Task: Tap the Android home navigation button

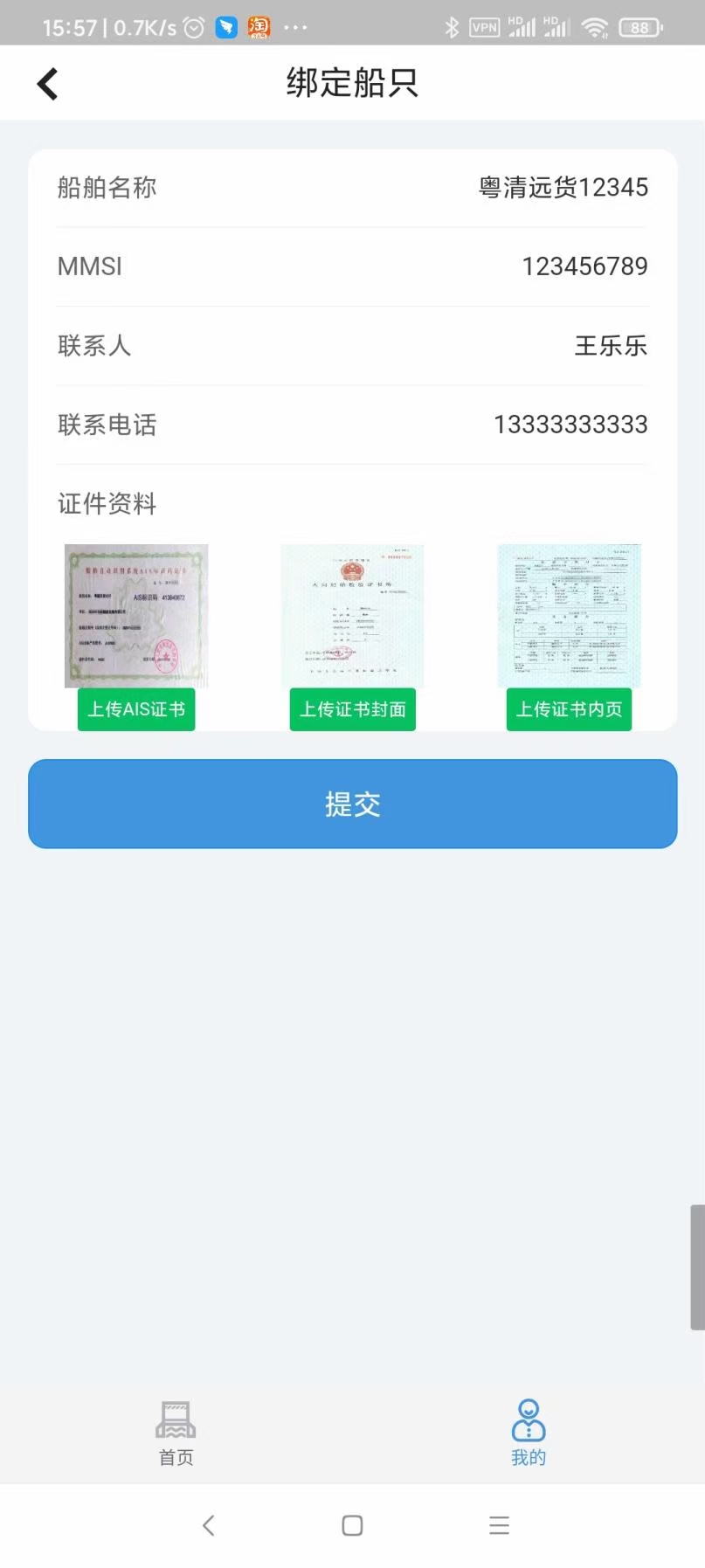Action: (352, 1525)
